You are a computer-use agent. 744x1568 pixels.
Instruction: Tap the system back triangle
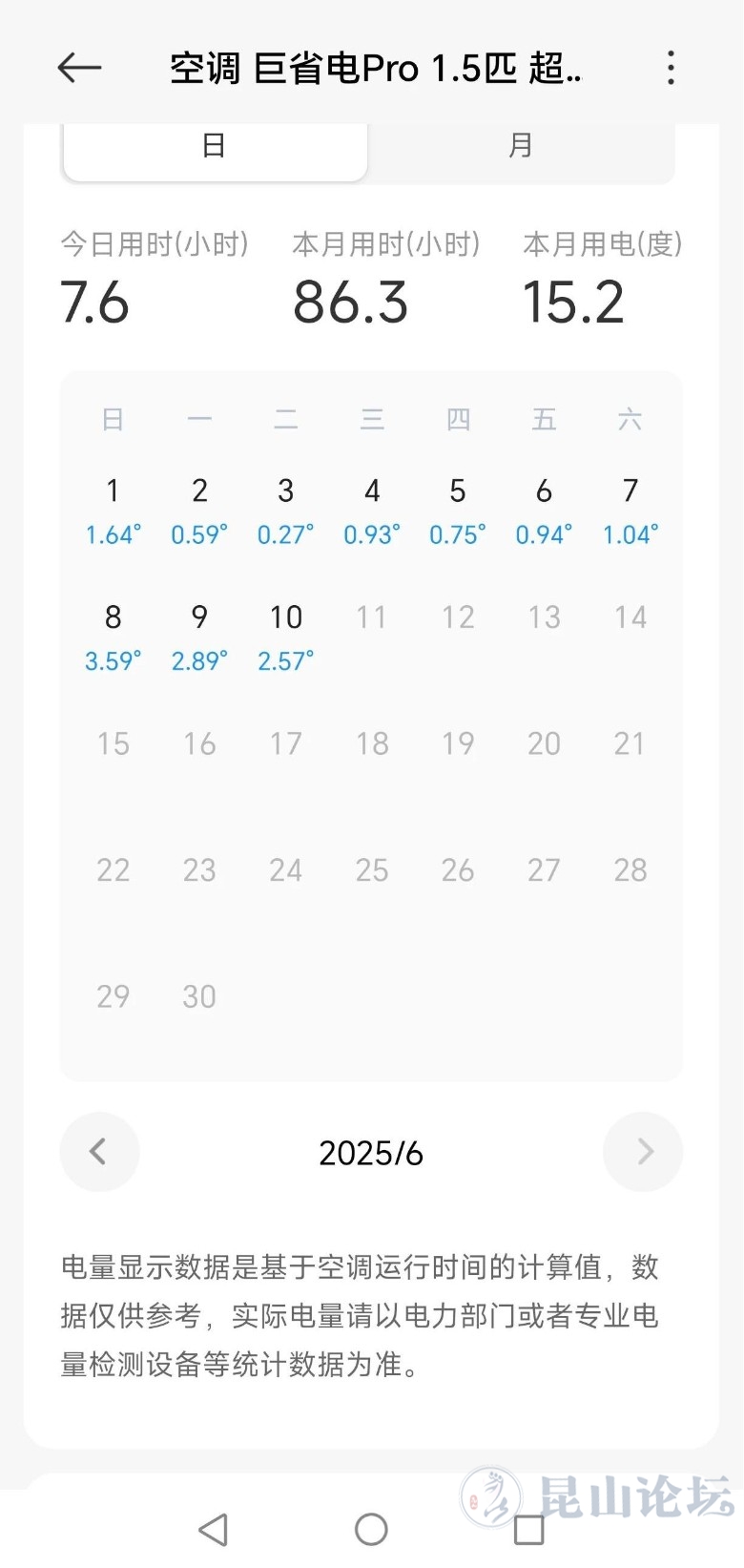(213, 1529)
